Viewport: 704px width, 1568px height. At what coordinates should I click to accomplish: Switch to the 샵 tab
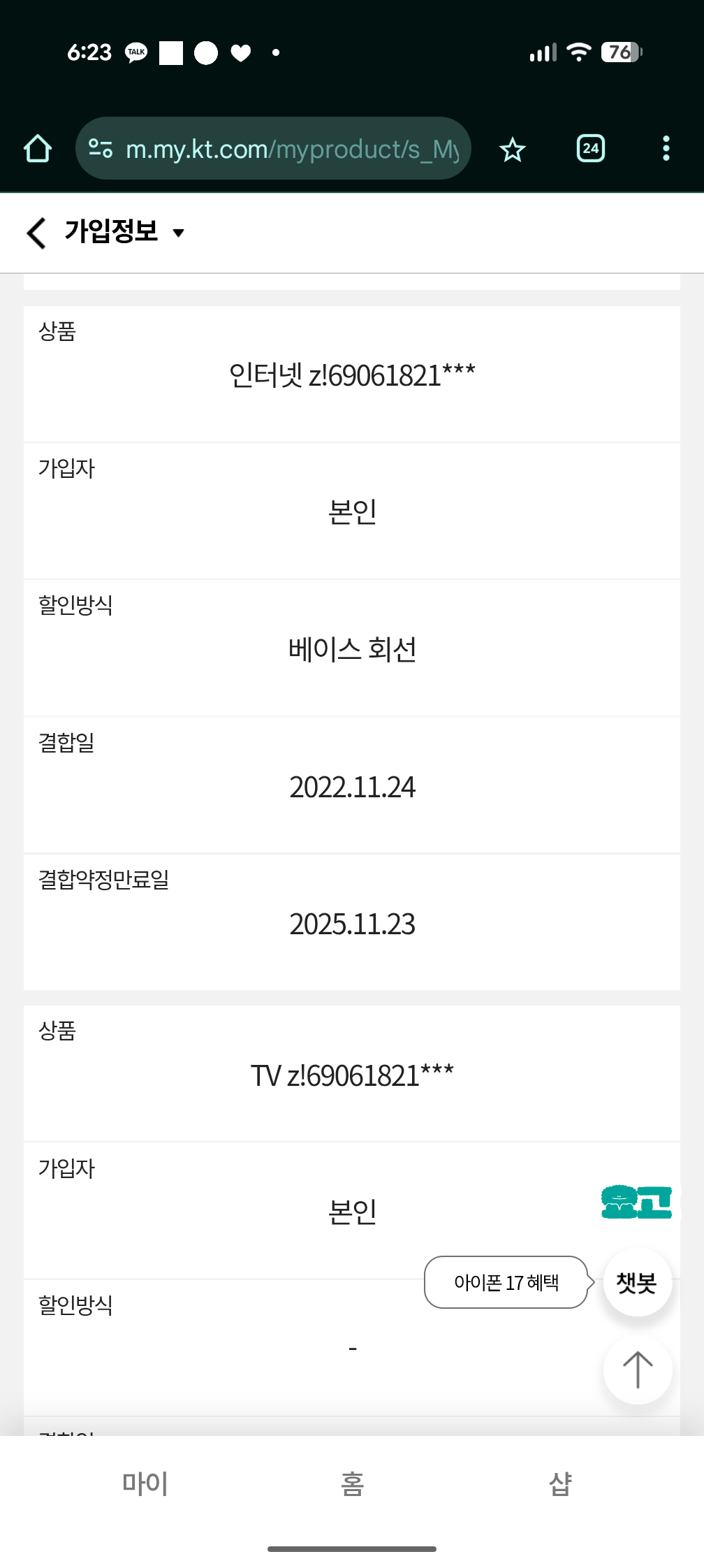[x=560, y=1483]
